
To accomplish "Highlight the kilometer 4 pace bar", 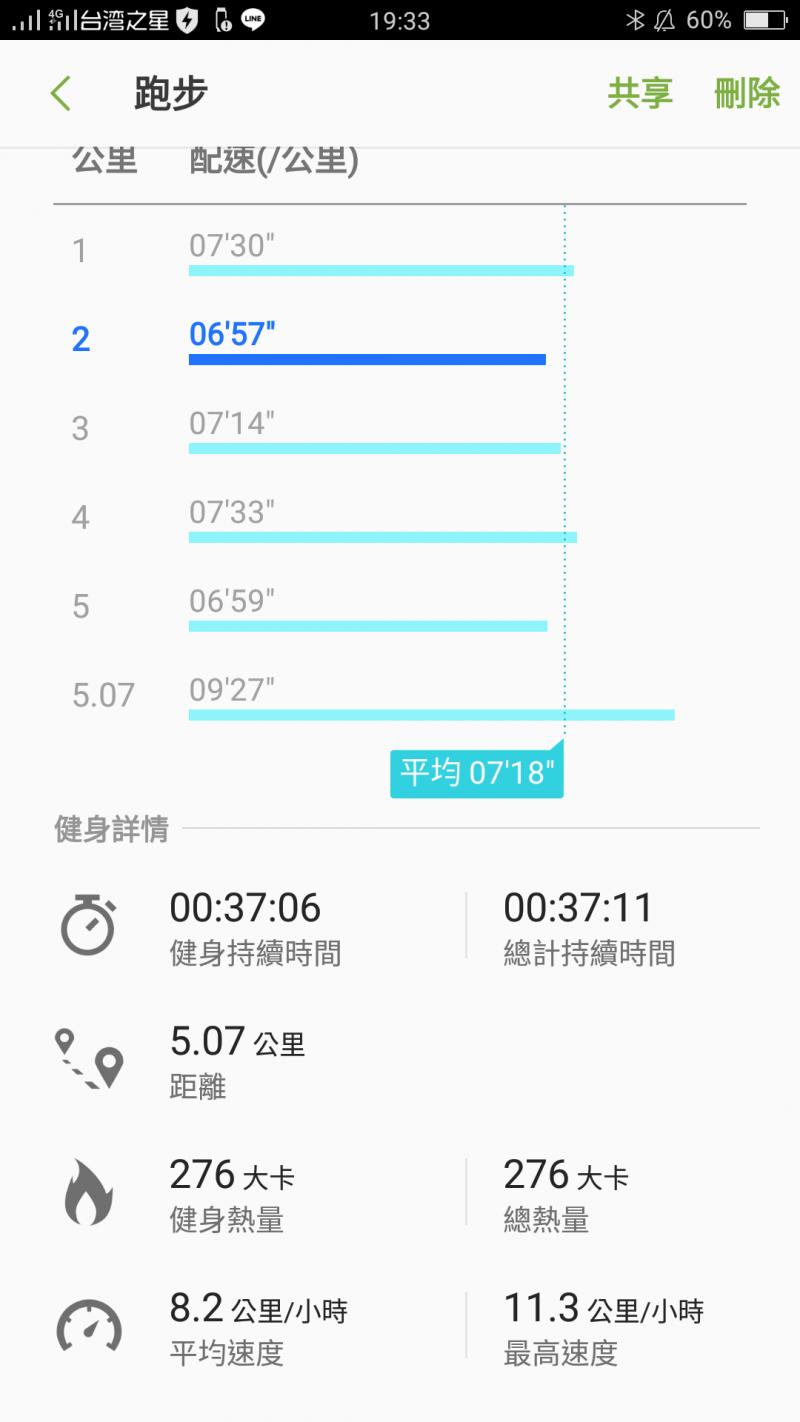I will click(x=382, y=537).
